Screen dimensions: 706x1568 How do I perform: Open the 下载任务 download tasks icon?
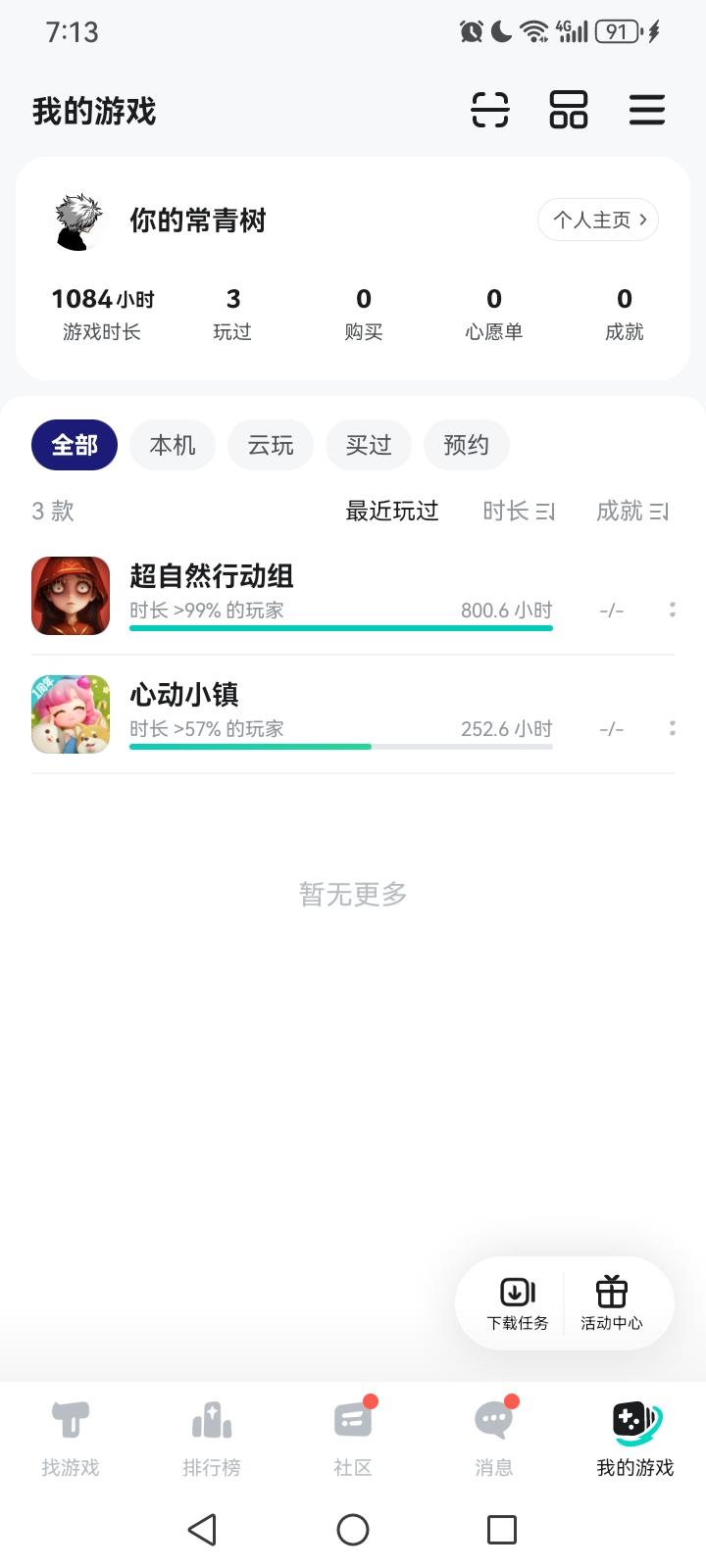coord(517,1301)
